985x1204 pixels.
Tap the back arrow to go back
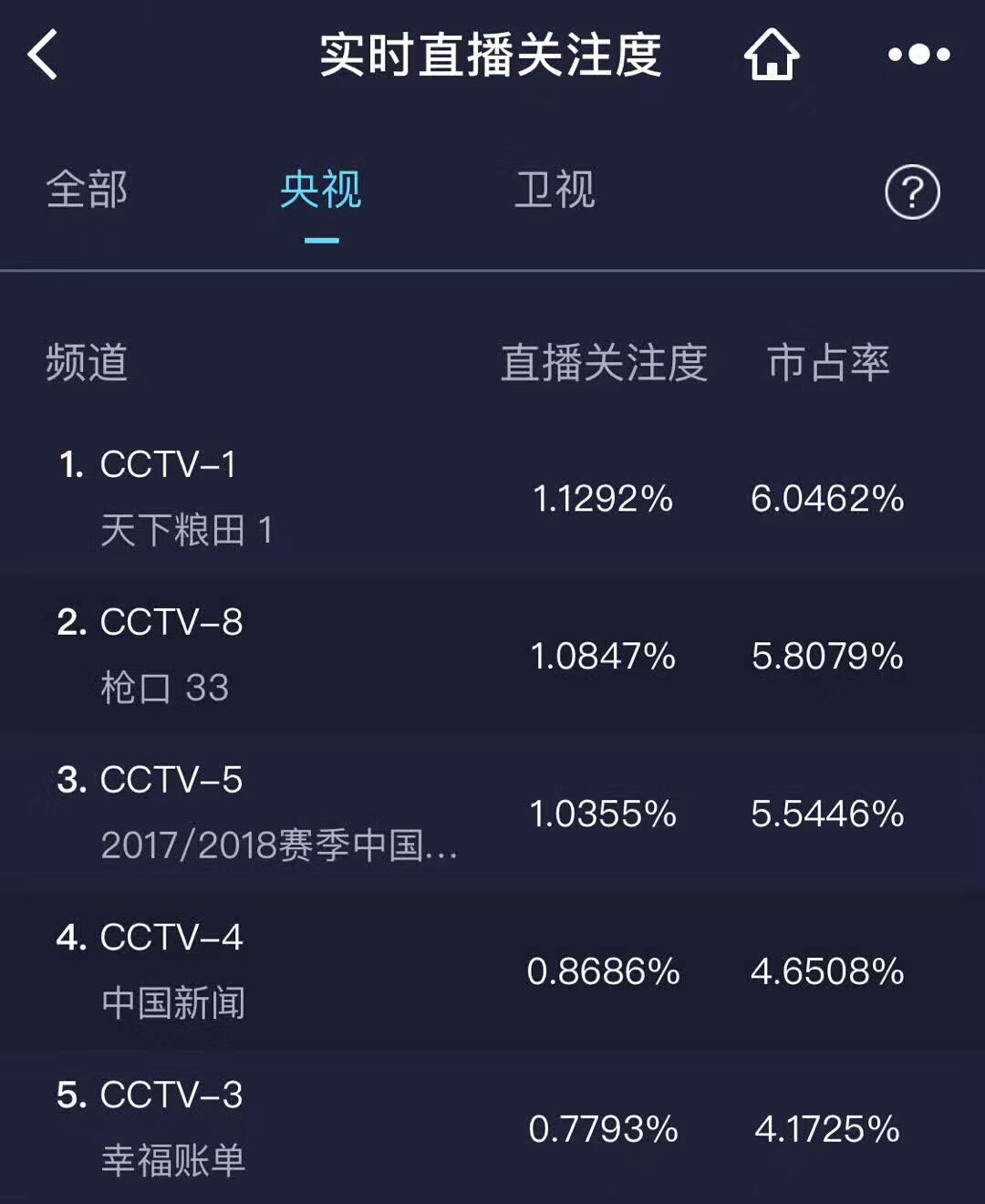40,57
